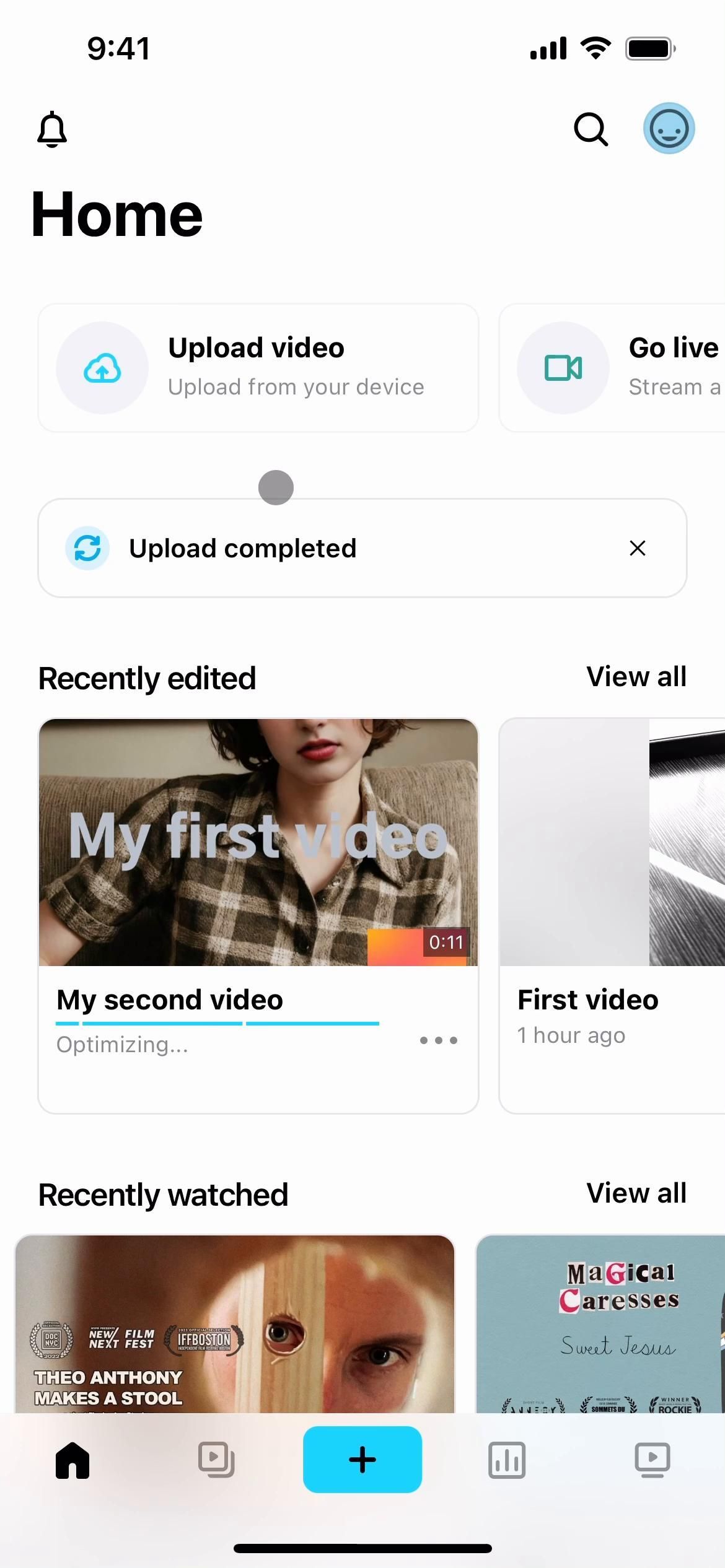The image size is (725, 1568).
Task: Switch to the video library tab
Action: [x=216, y=1460]
